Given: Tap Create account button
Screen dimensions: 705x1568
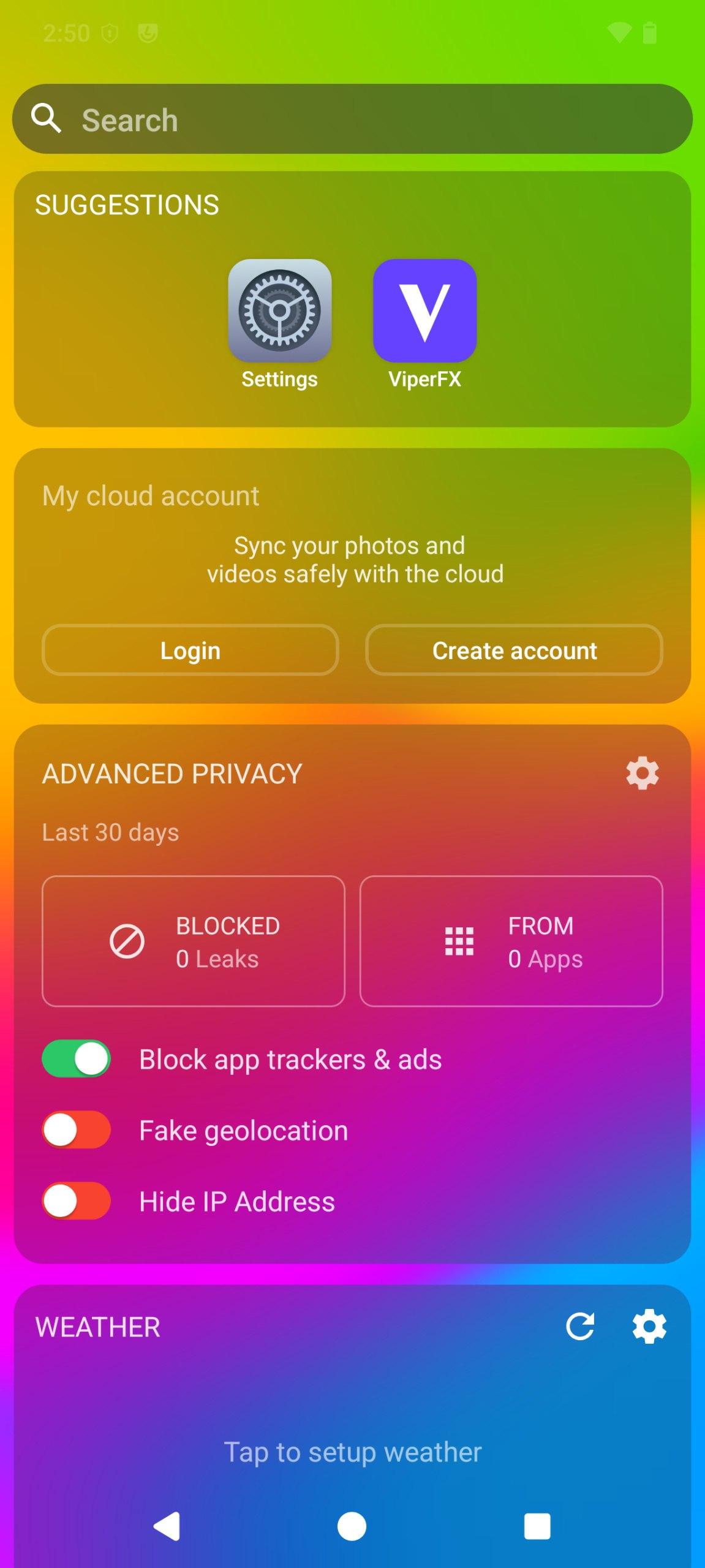Looking at the screenshot, I should 514,650.
